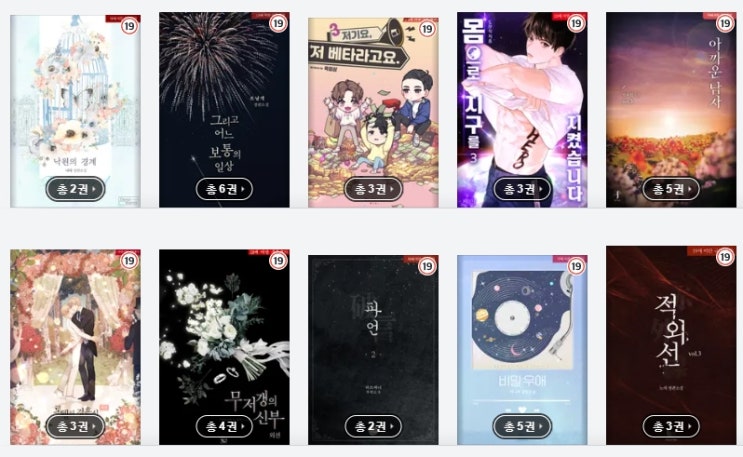Open the 몸으로 지구를 지켰습니다 book cover
The height and width of the screenshot is (457, 743).
point(521,100)
